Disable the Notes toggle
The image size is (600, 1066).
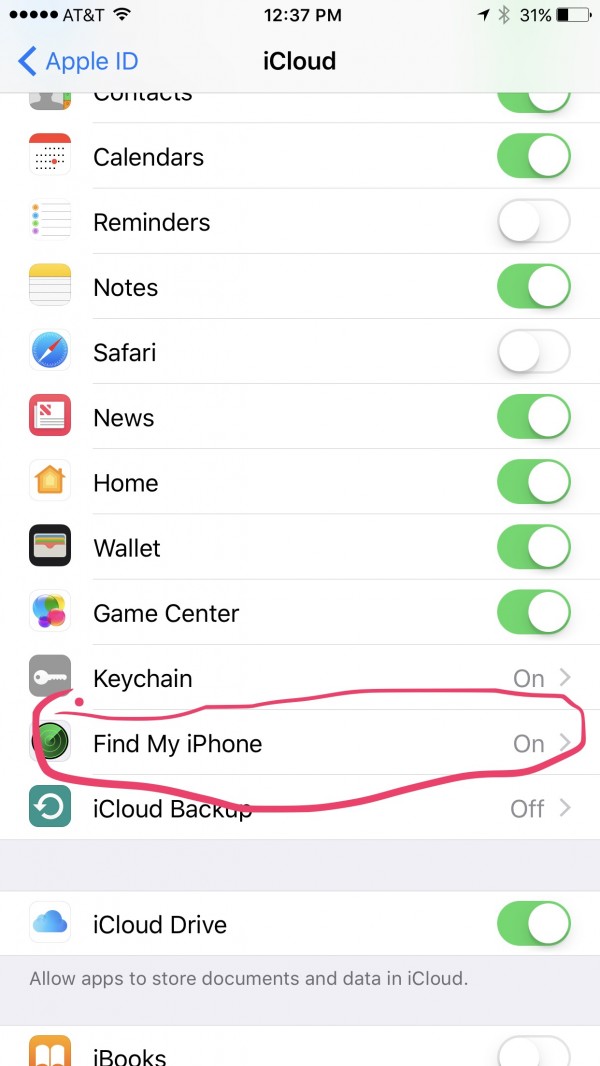click(x=533, y=288)
